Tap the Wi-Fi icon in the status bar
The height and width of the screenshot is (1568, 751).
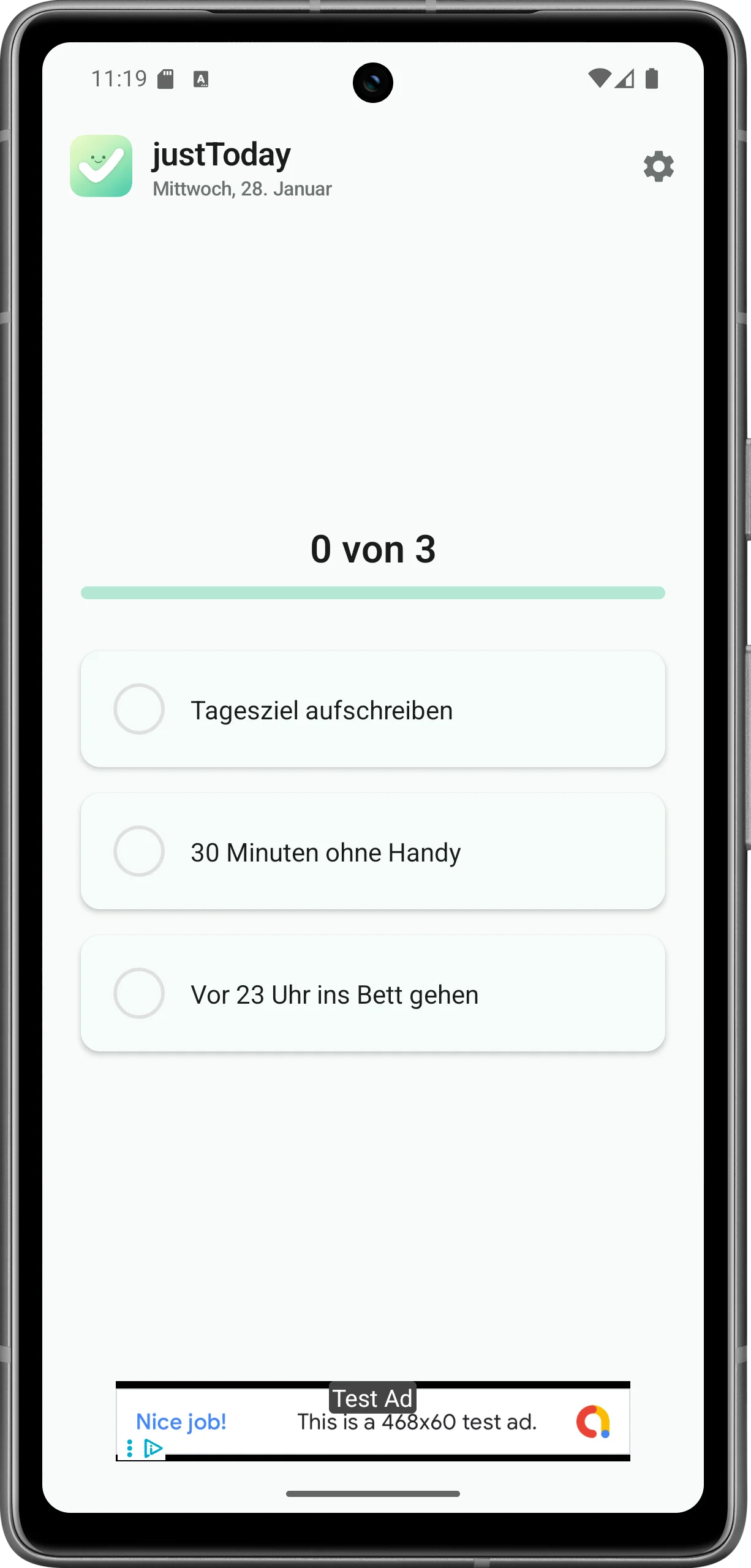coord(598,78)
